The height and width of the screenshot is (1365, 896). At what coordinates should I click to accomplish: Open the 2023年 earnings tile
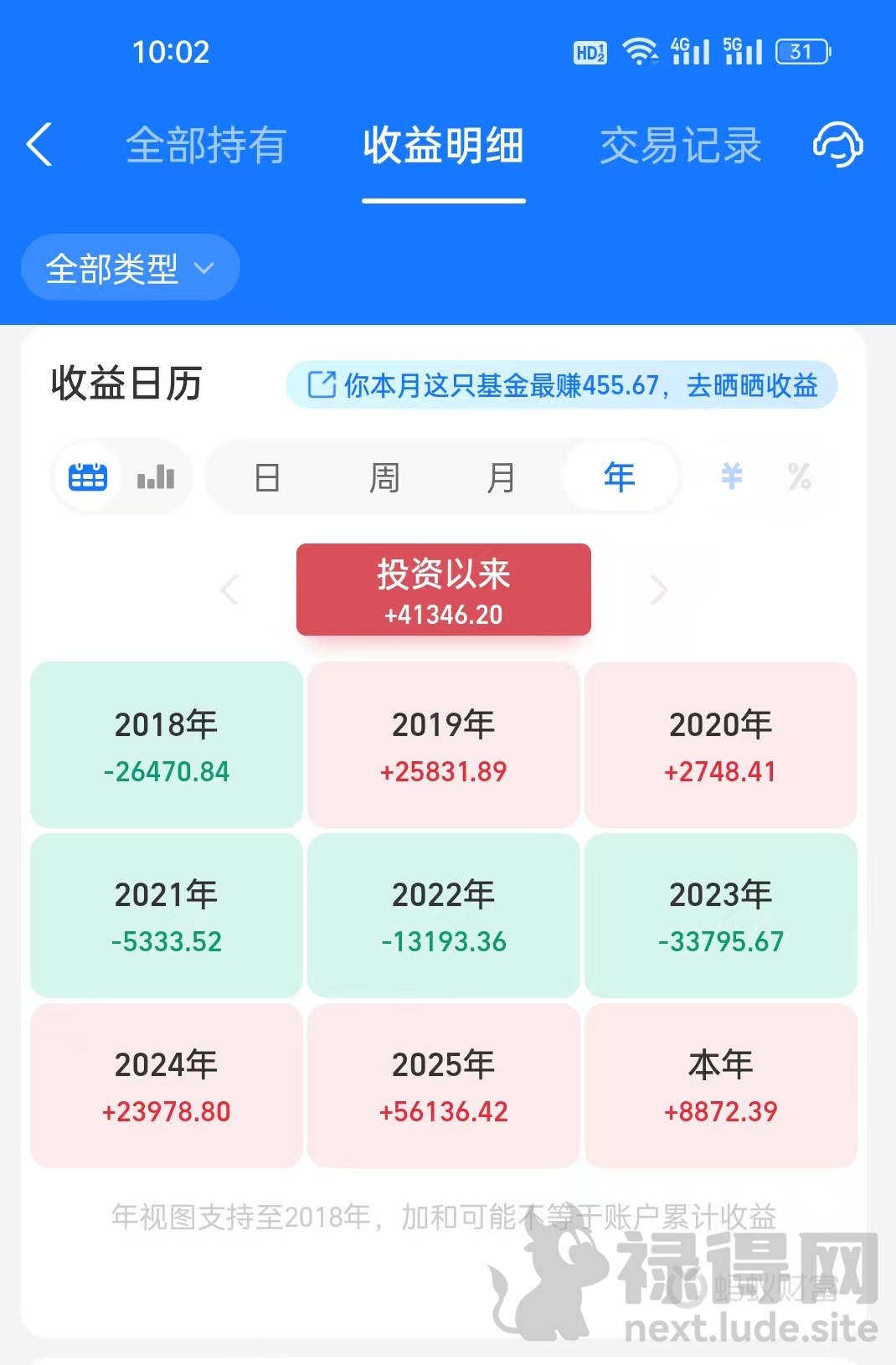point(720,915)
